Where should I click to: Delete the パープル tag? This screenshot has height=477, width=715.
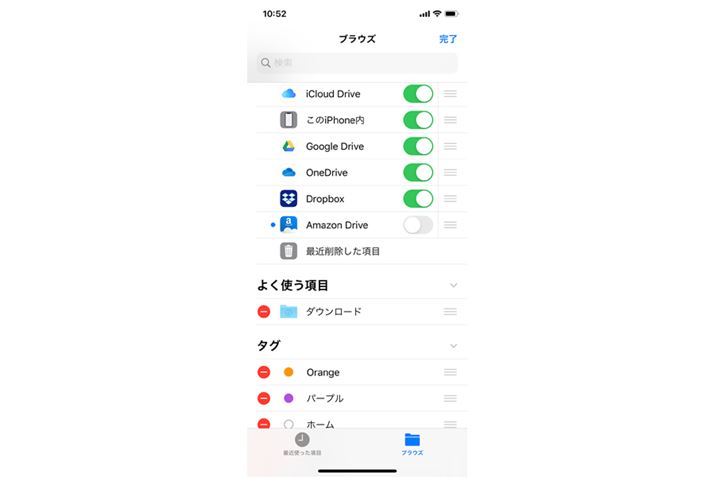point(264,398)
